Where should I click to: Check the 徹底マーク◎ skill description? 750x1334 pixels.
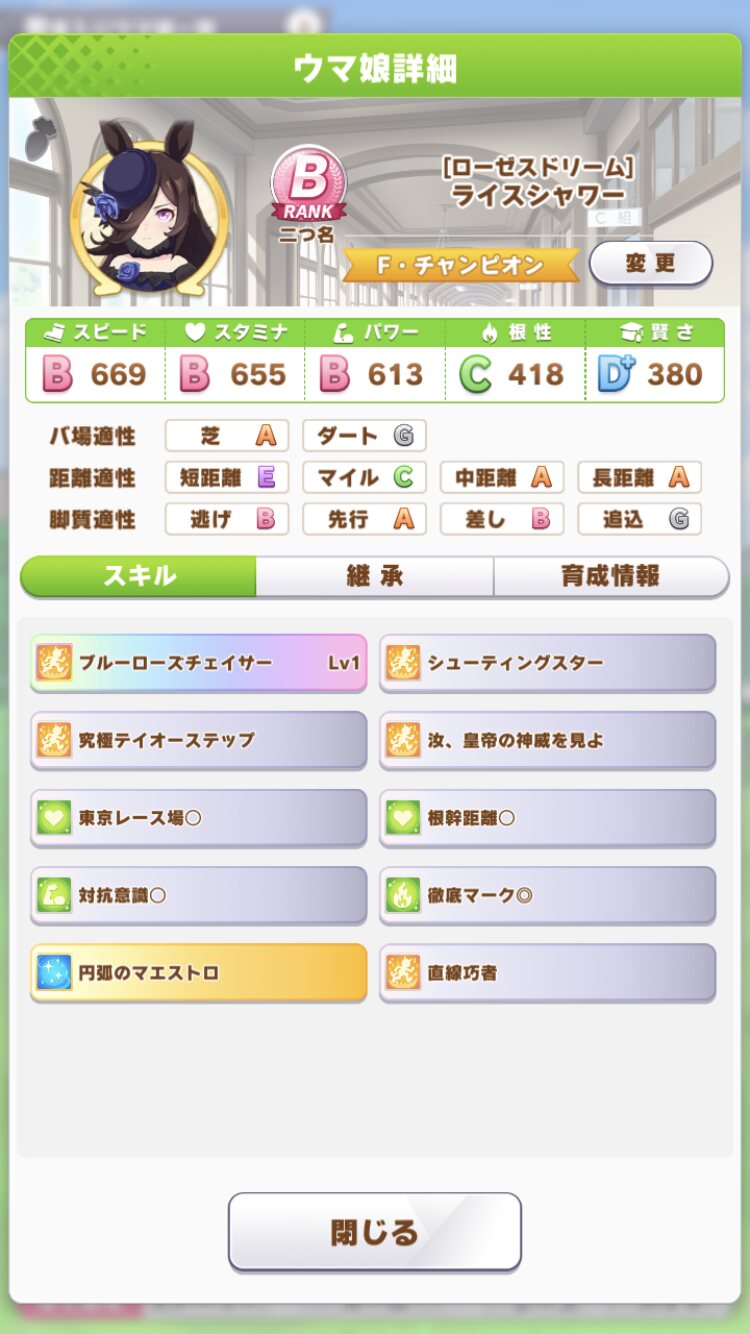[x=547, y=895]
